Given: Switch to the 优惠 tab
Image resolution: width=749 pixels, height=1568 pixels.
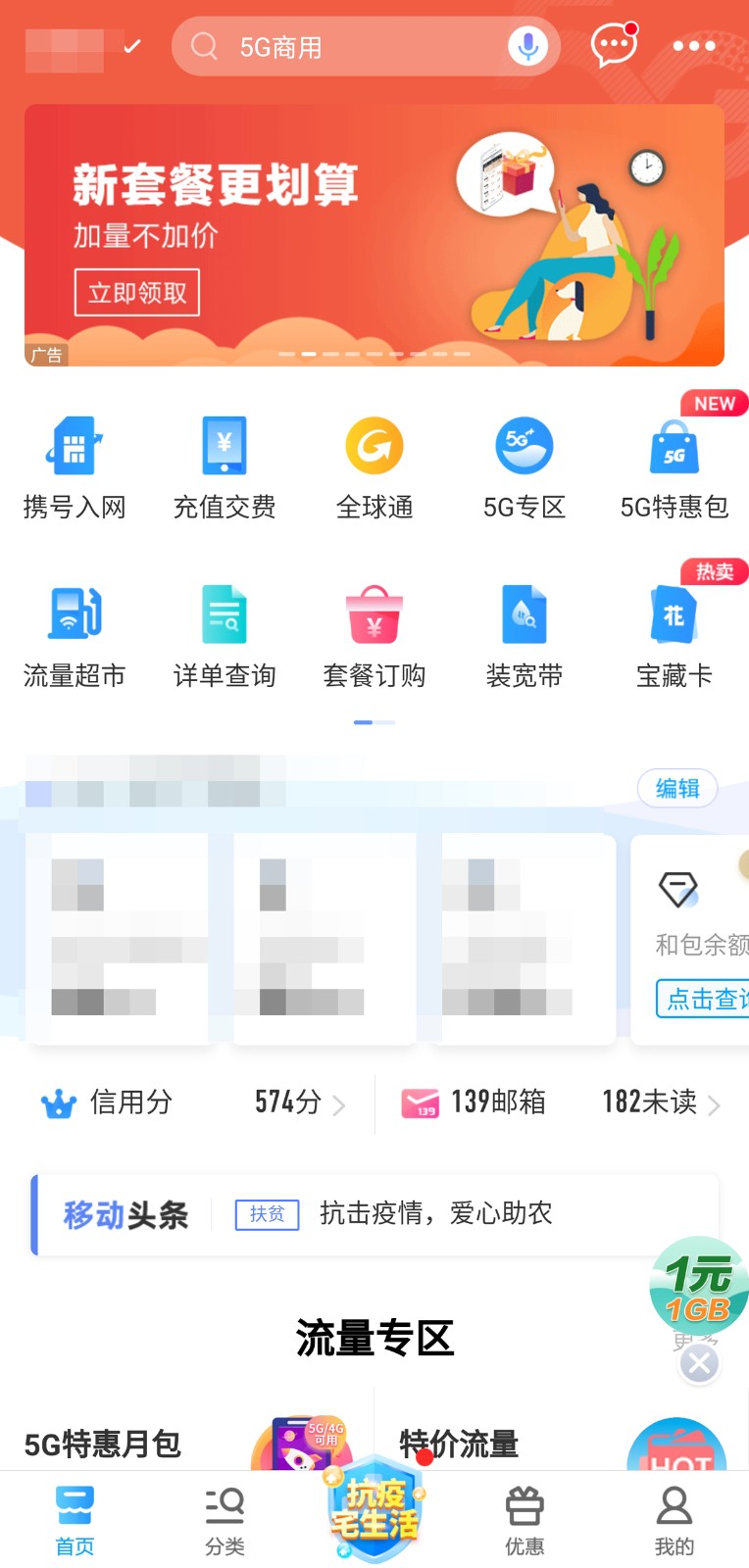Looking at the screenshot, I should tap(524, 1521).
